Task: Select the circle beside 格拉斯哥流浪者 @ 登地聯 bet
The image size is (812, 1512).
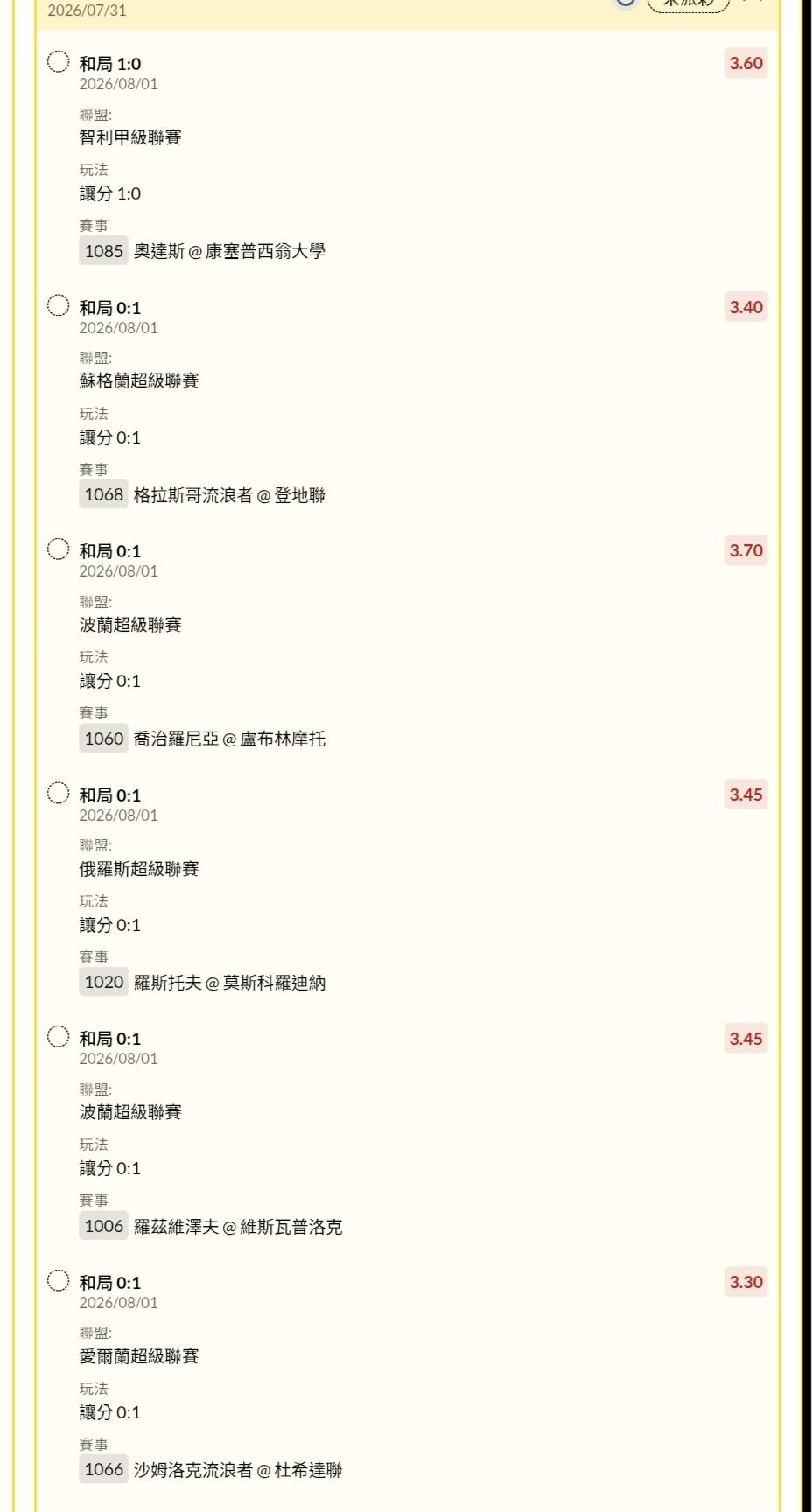Action: click(x=58, y=305)
